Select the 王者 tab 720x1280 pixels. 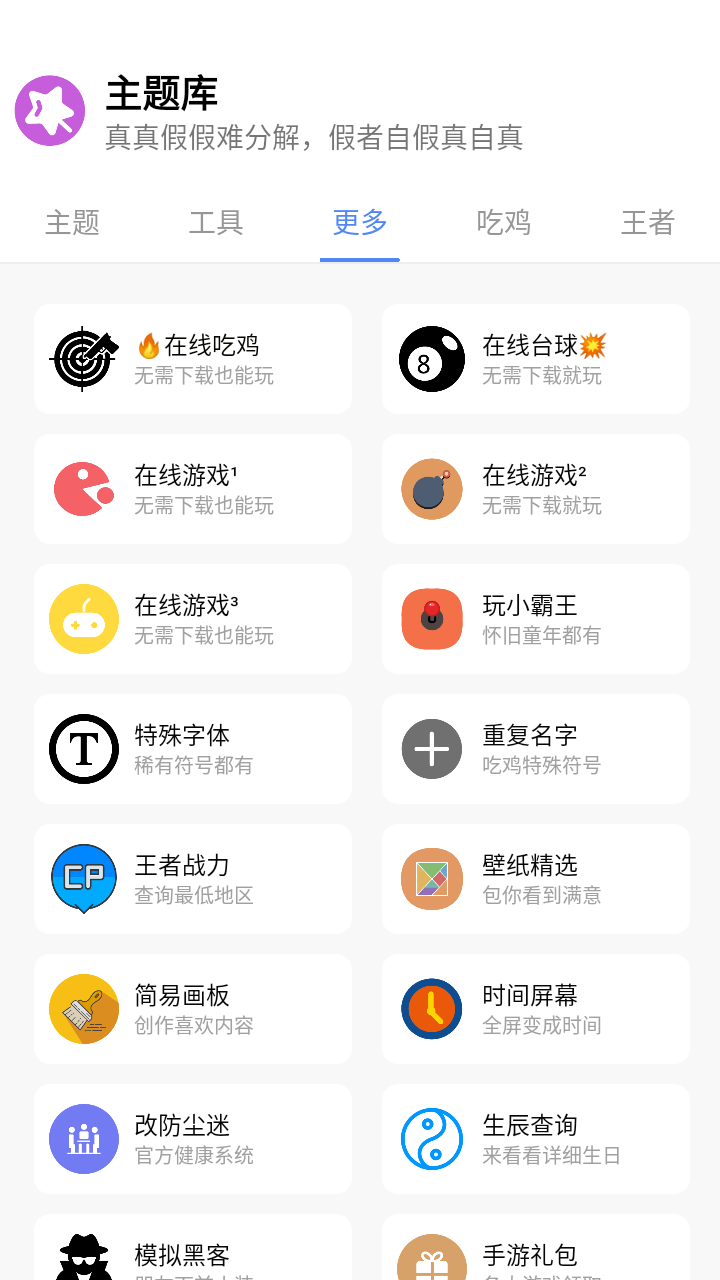[648, 223]
